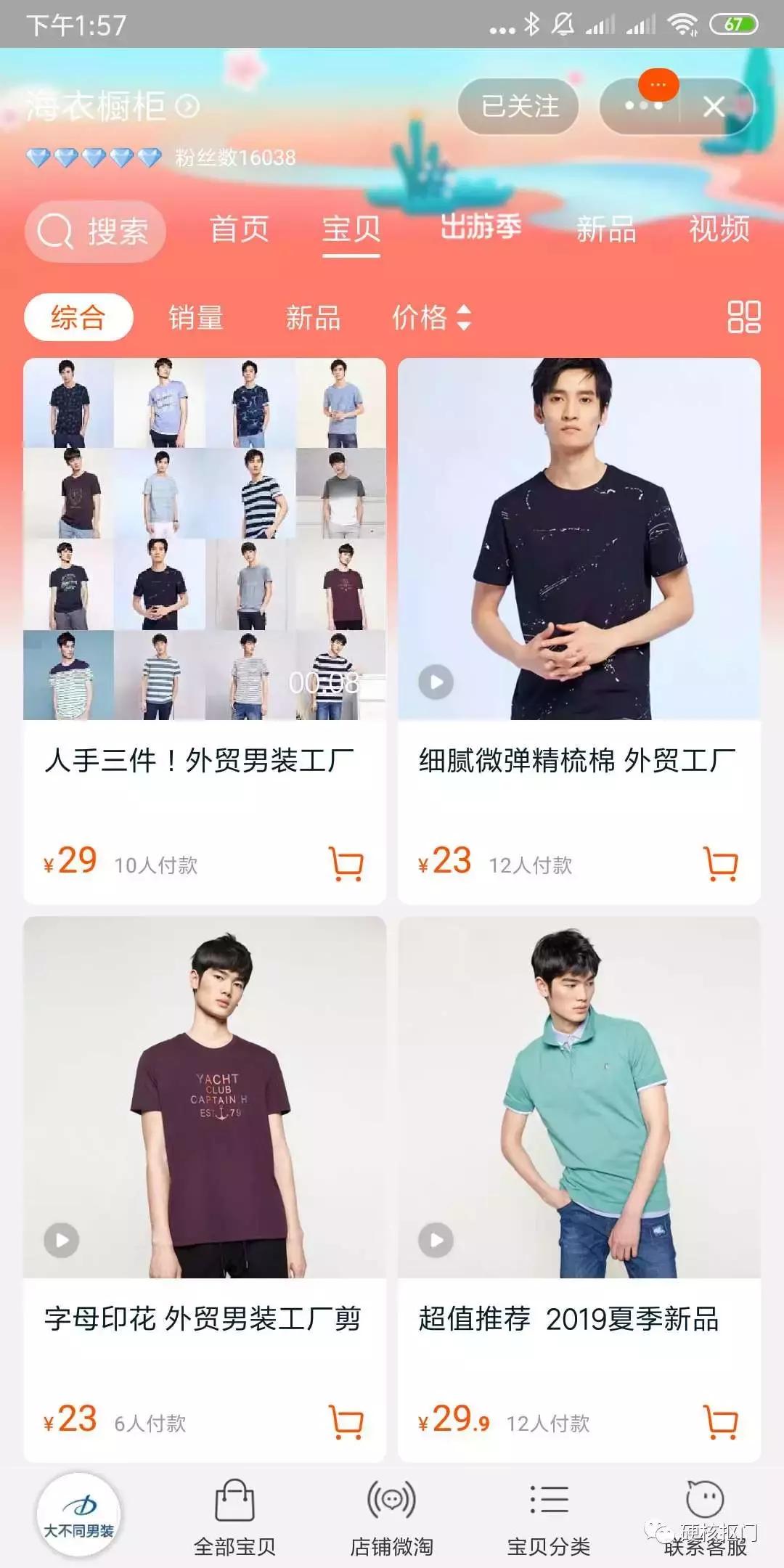Open 全部宝贝 in the bottom bar
Screen dimensions: 784x1568
coord(234,1521)
